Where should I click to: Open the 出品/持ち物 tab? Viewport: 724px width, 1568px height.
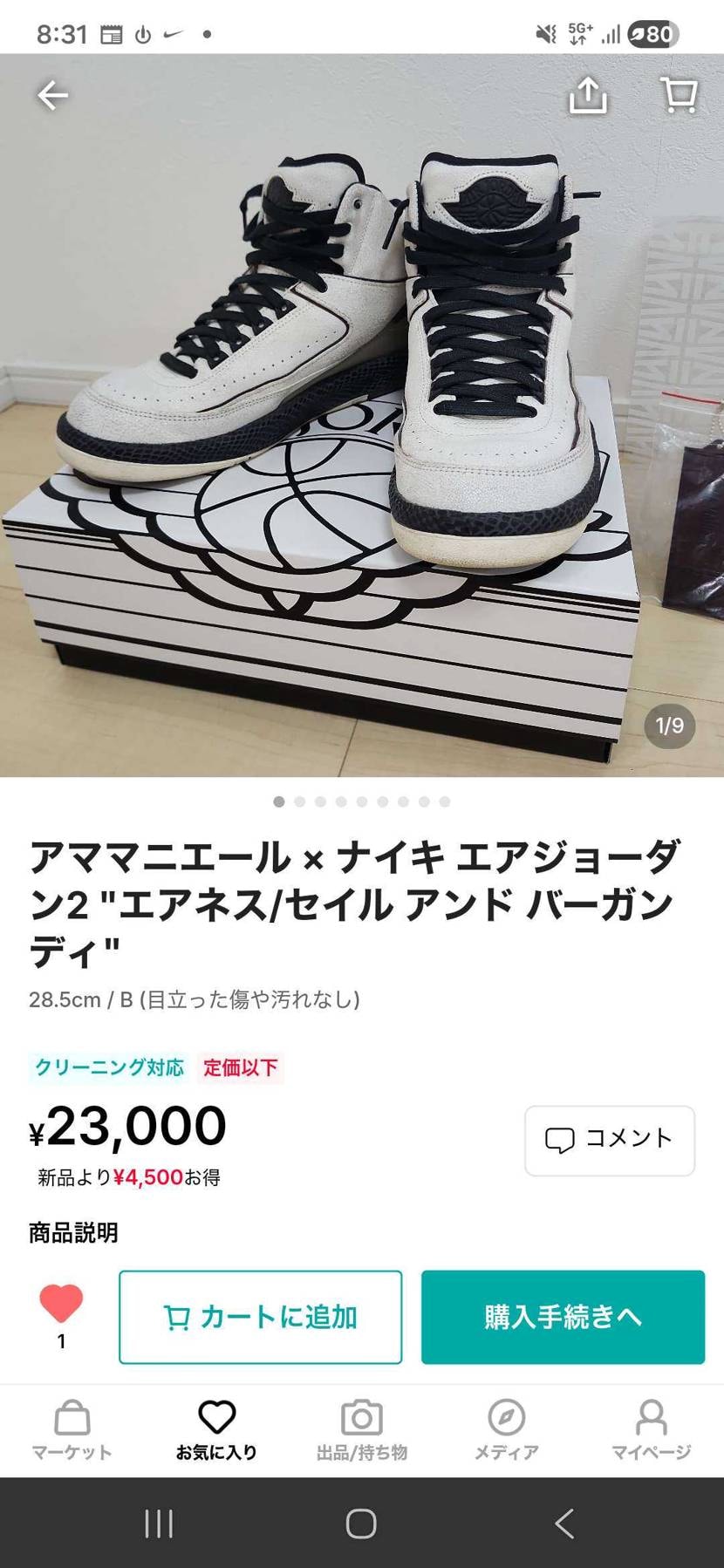pyautogui.click(x=362, y=1430)
